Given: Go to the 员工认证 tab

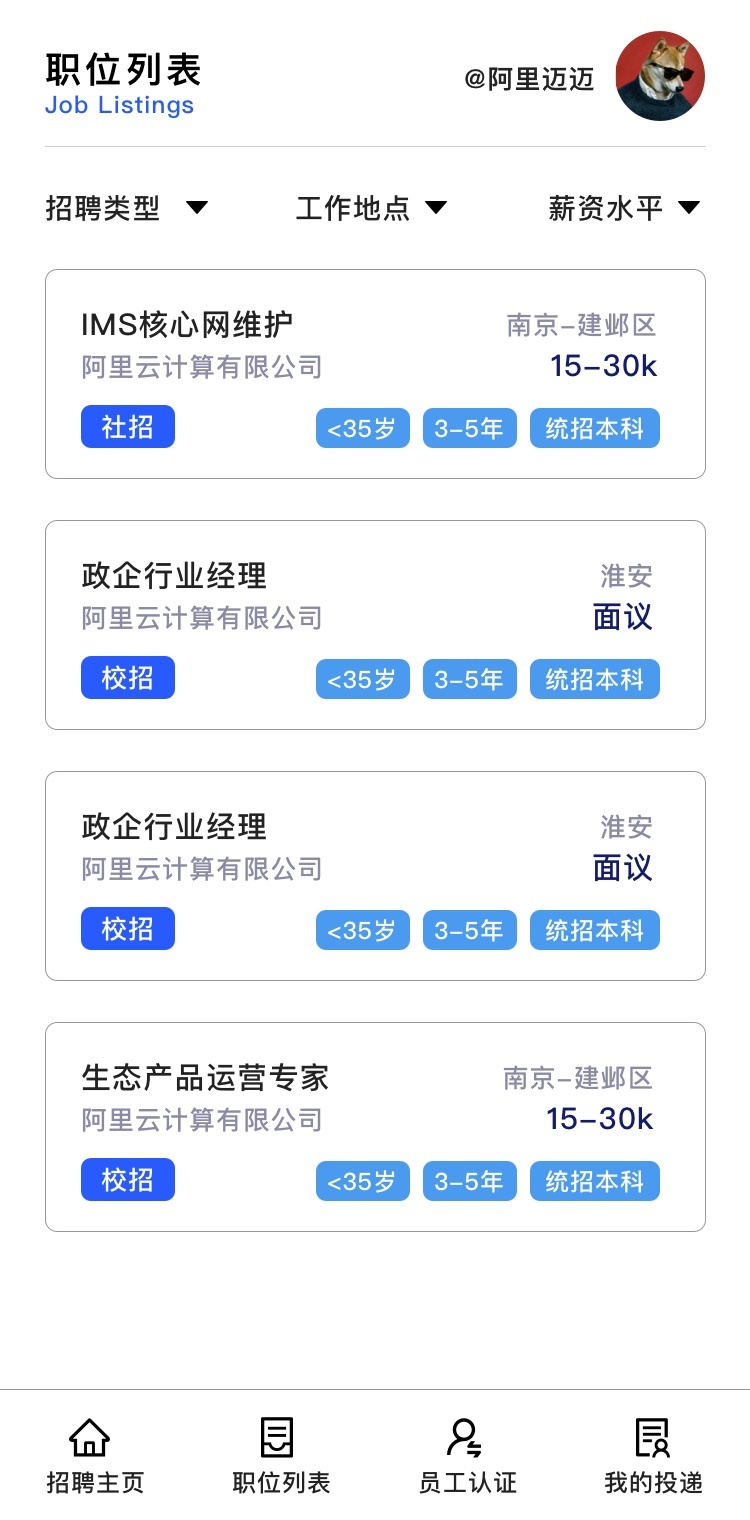Looking at the screenshot, I should (x=467, y=1456).
